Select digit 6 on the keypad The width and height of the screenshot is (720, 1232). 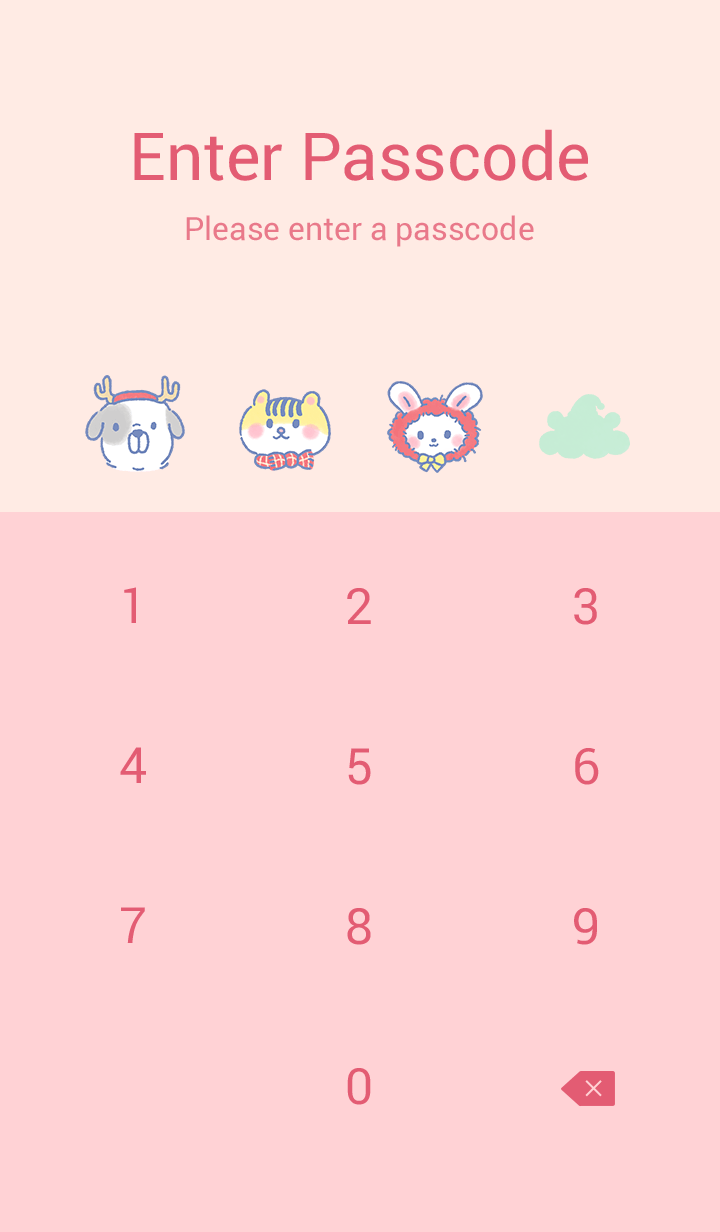click(x=586, y=767)
